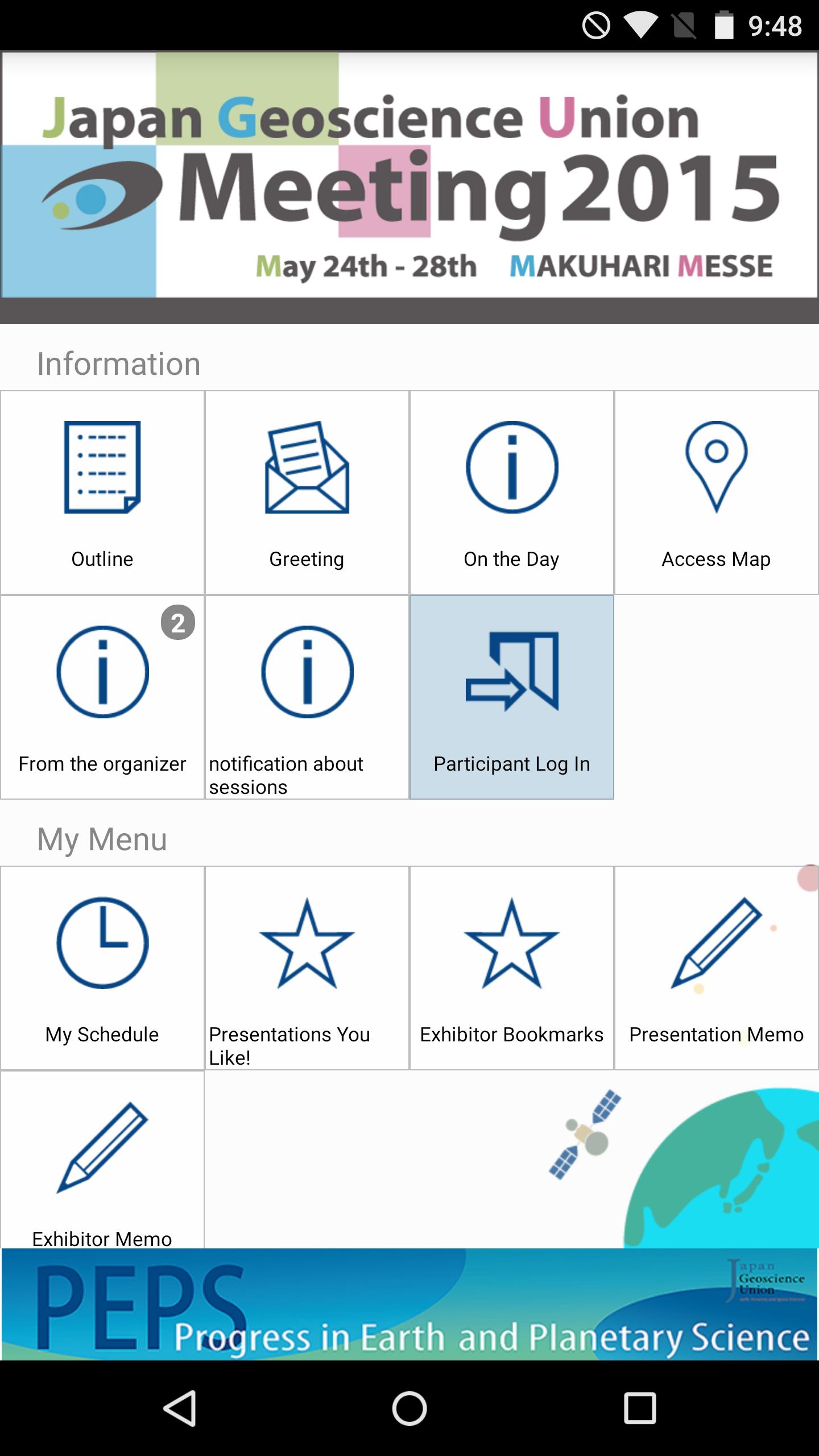Image resolution: width=819 pixels, height=1456 pixels.
Task: Open Exhibitor Bookmarks
Action: [x=512, y=968]
